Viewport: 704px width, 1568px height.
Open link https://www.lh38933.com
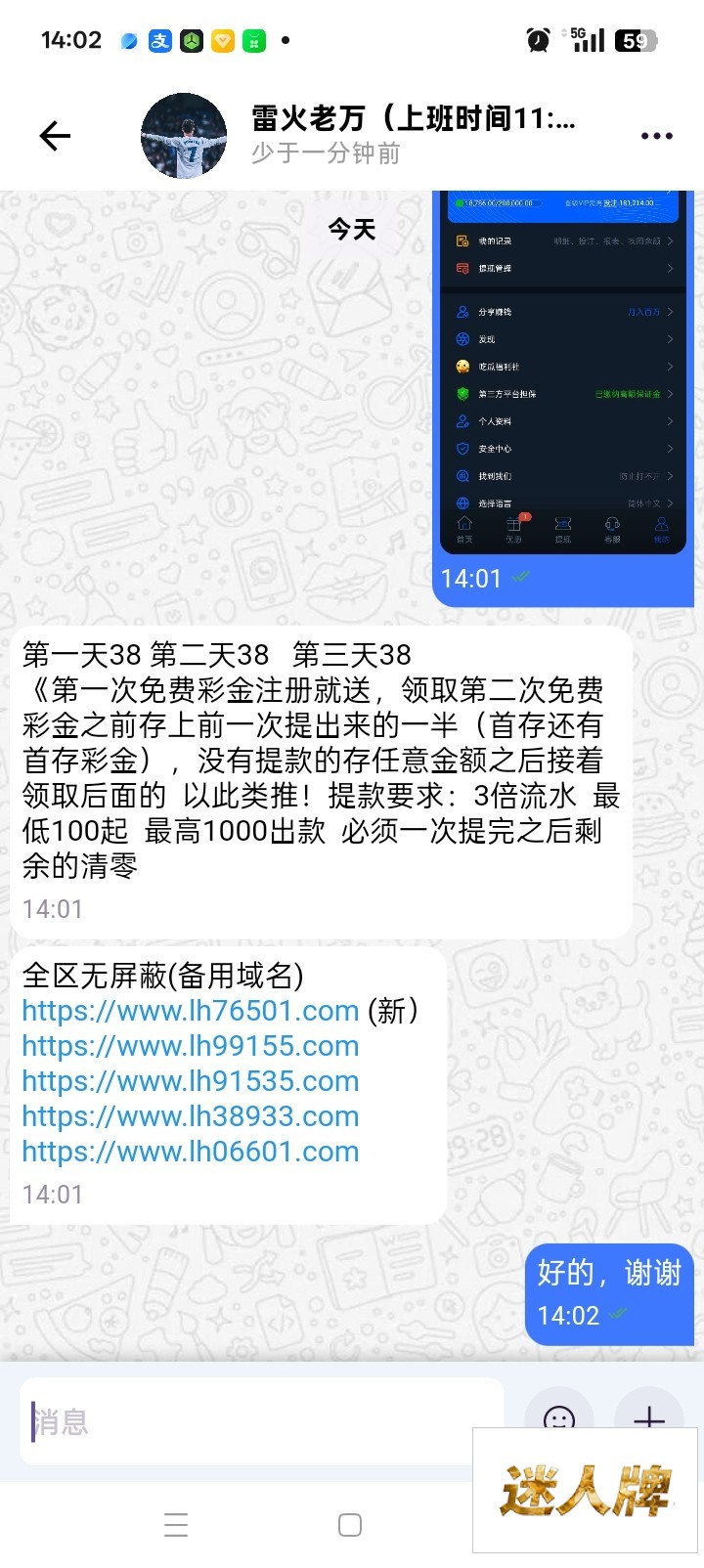pyautogui.click(x=191, y=1116)
